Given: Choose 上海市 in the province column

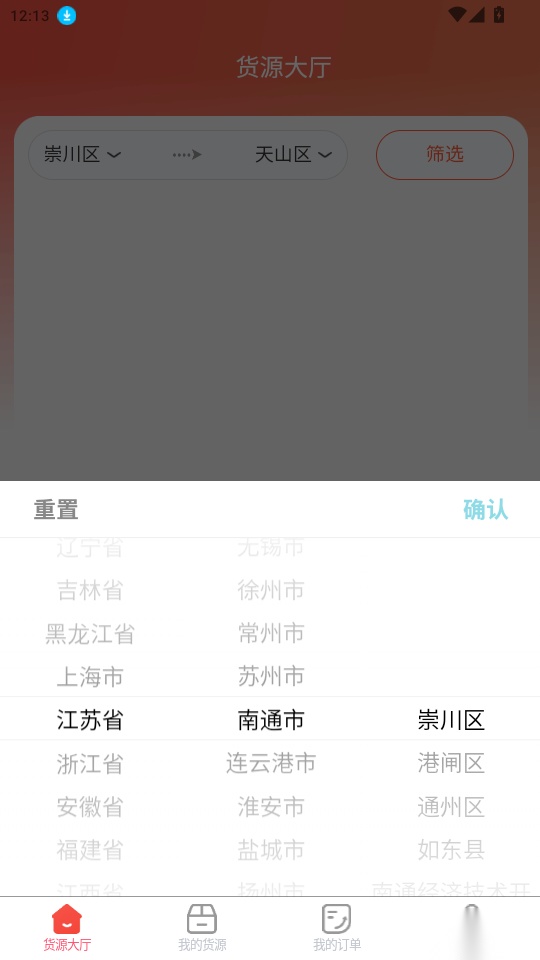Looking at the screenshot, I should click(x=90, y=677).
